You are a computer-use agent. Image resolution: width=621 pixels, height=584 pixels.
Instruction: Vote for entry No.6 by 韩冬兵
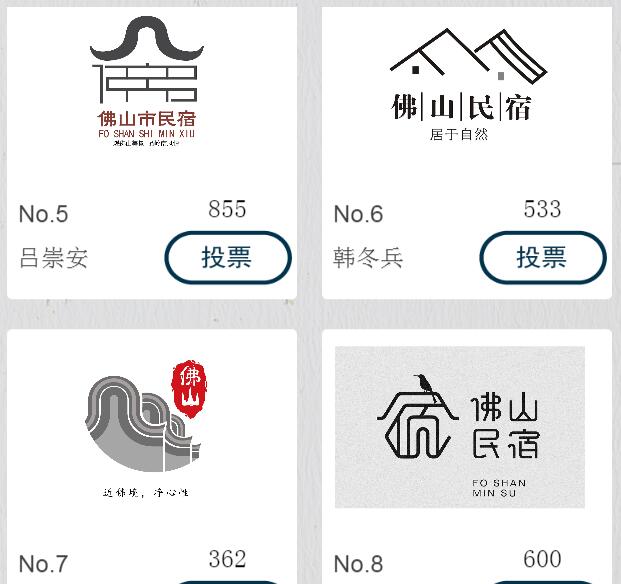click(x=542, y=258)
